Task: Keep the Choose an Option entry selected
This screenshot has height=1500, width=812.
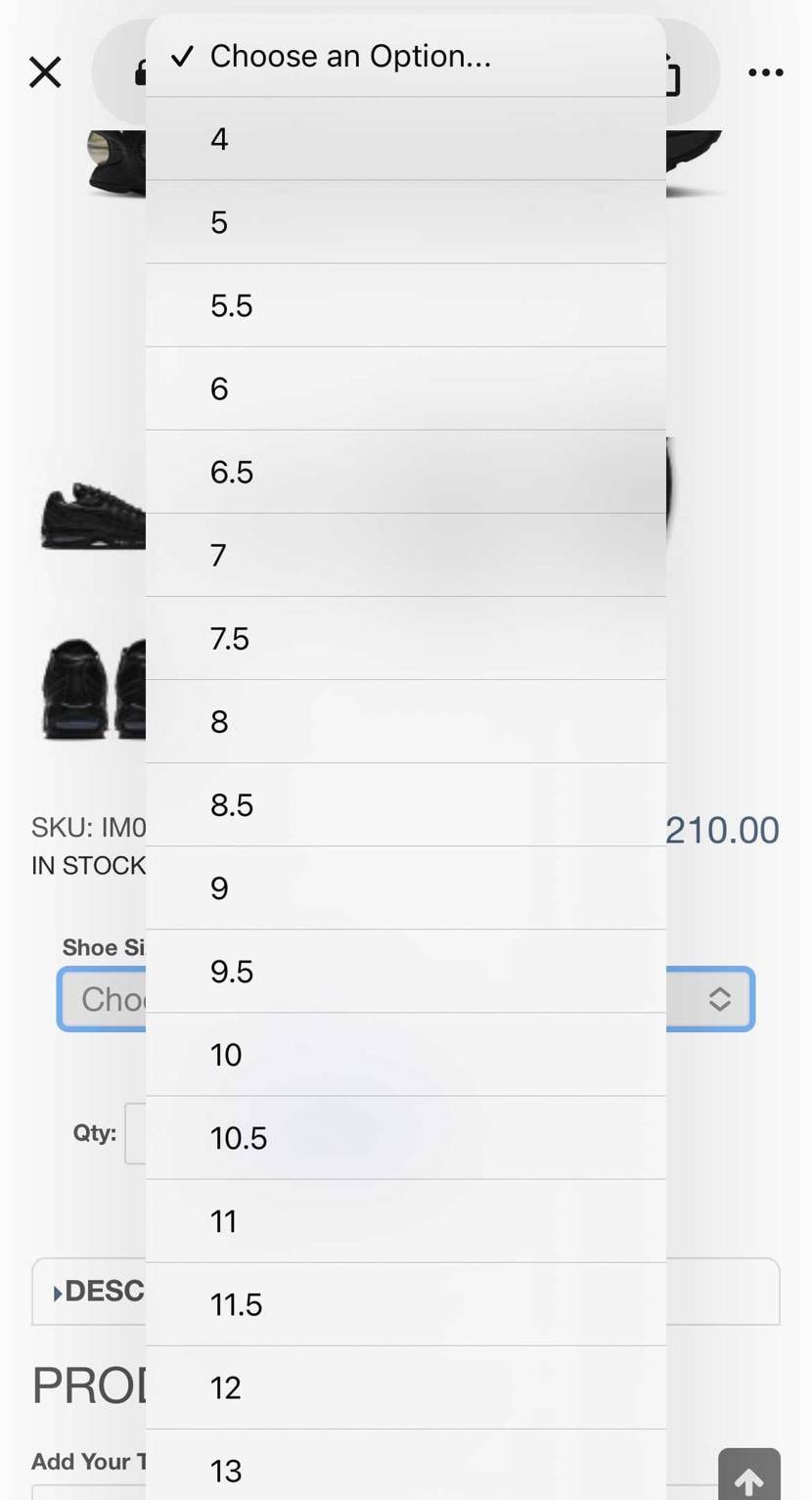Action: click(x=406, y=56)
